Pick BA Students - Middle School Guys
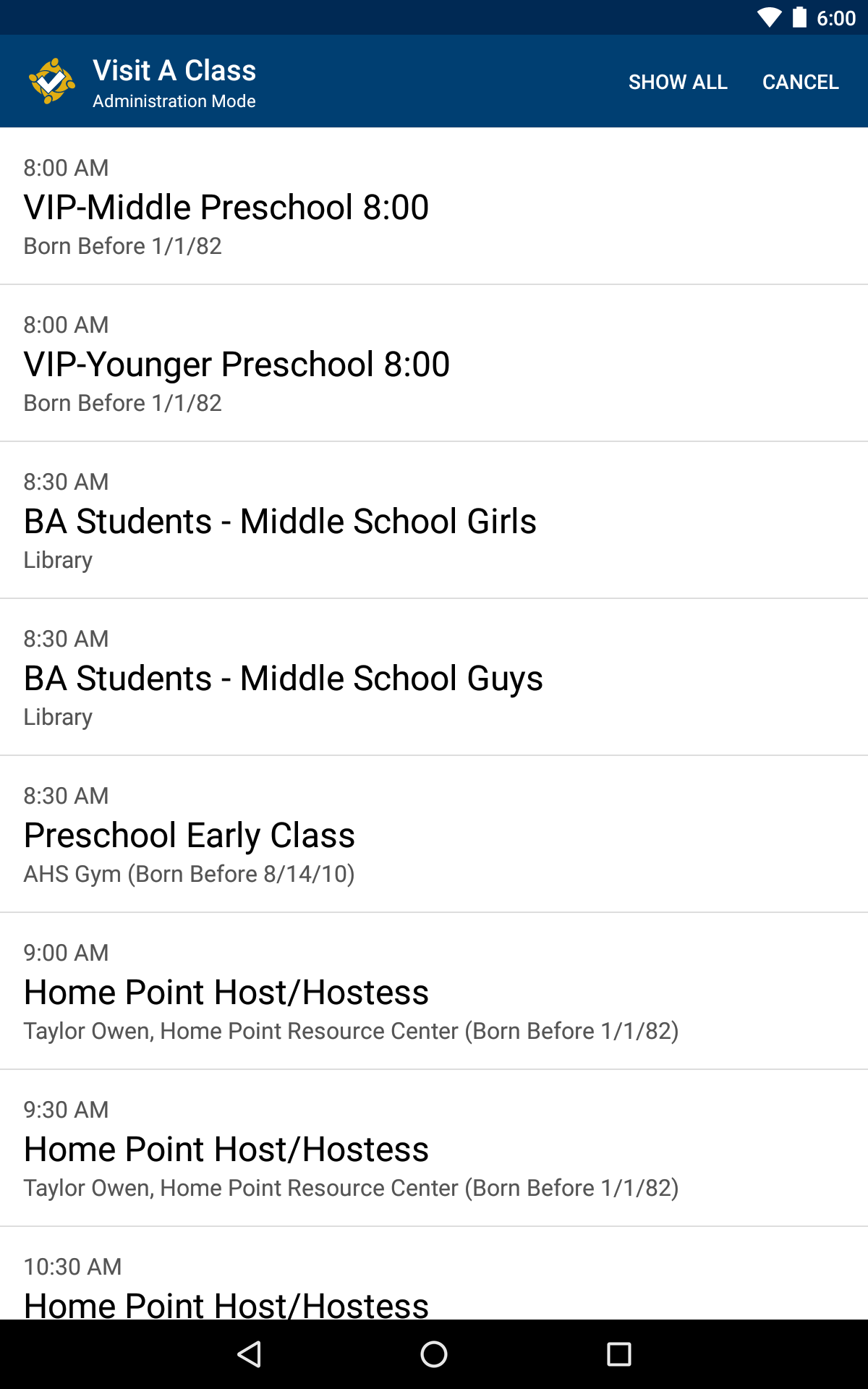 click(434, 678)
